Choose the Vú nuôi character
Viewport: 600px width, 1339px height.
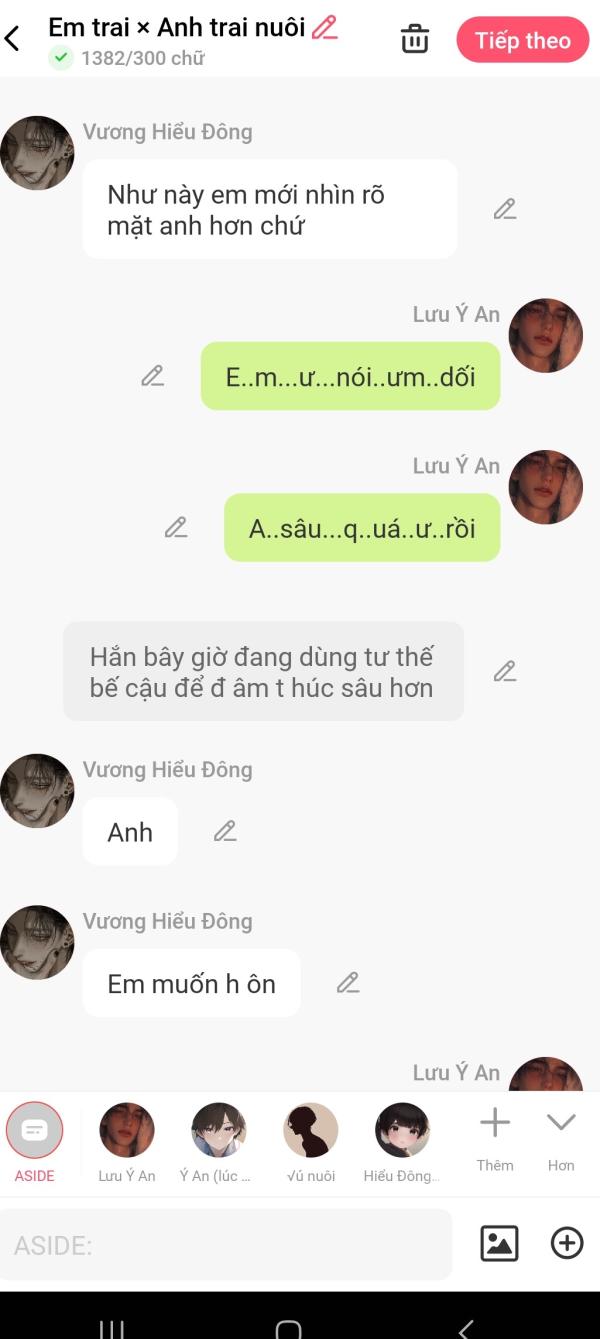pyautogui.click(x=311, y=1143)
